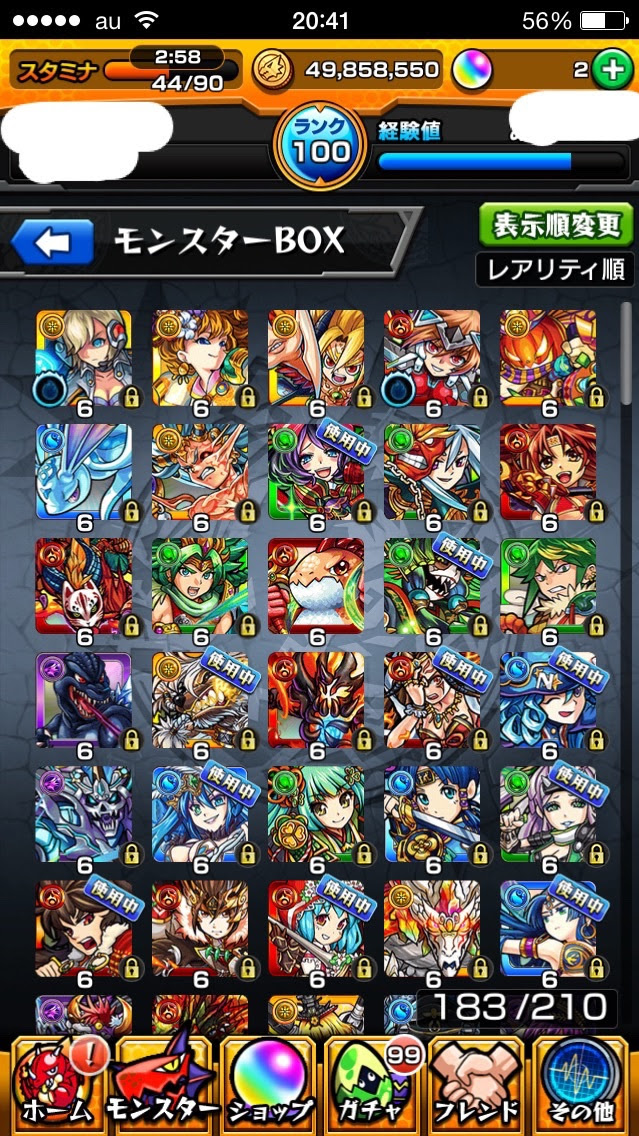Tap the 表示順変更 sort button
Image resolution: width=639 pixels, height=1136 pixels.
(556, 224)
